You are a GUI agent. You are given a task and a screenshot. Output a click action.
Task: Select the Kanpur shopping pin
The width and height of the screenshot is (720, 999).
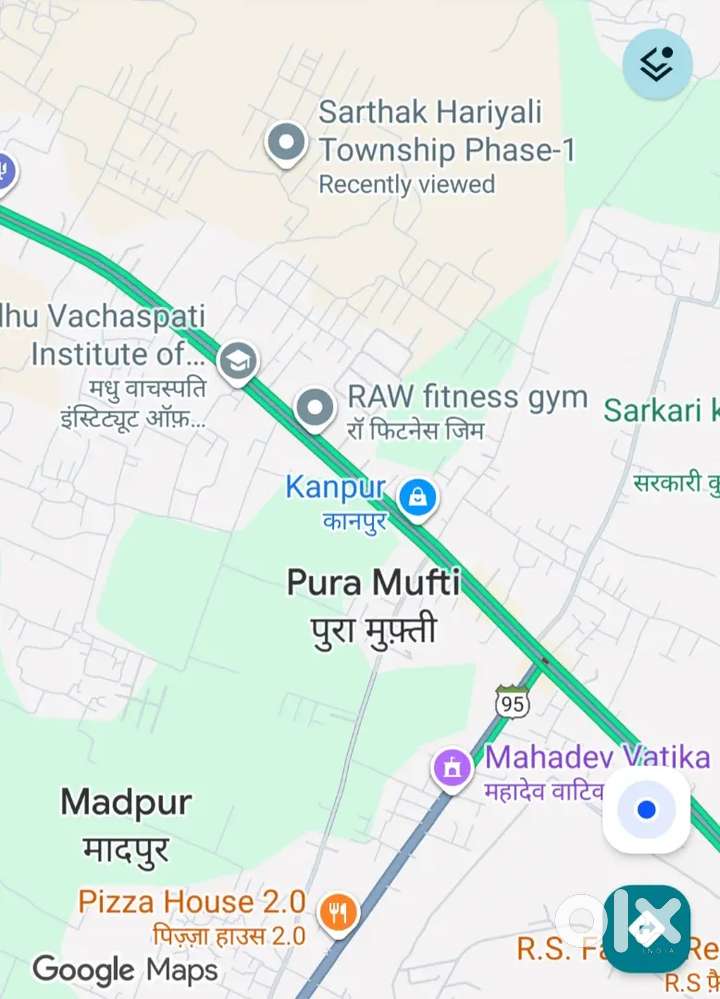point(416,495)
